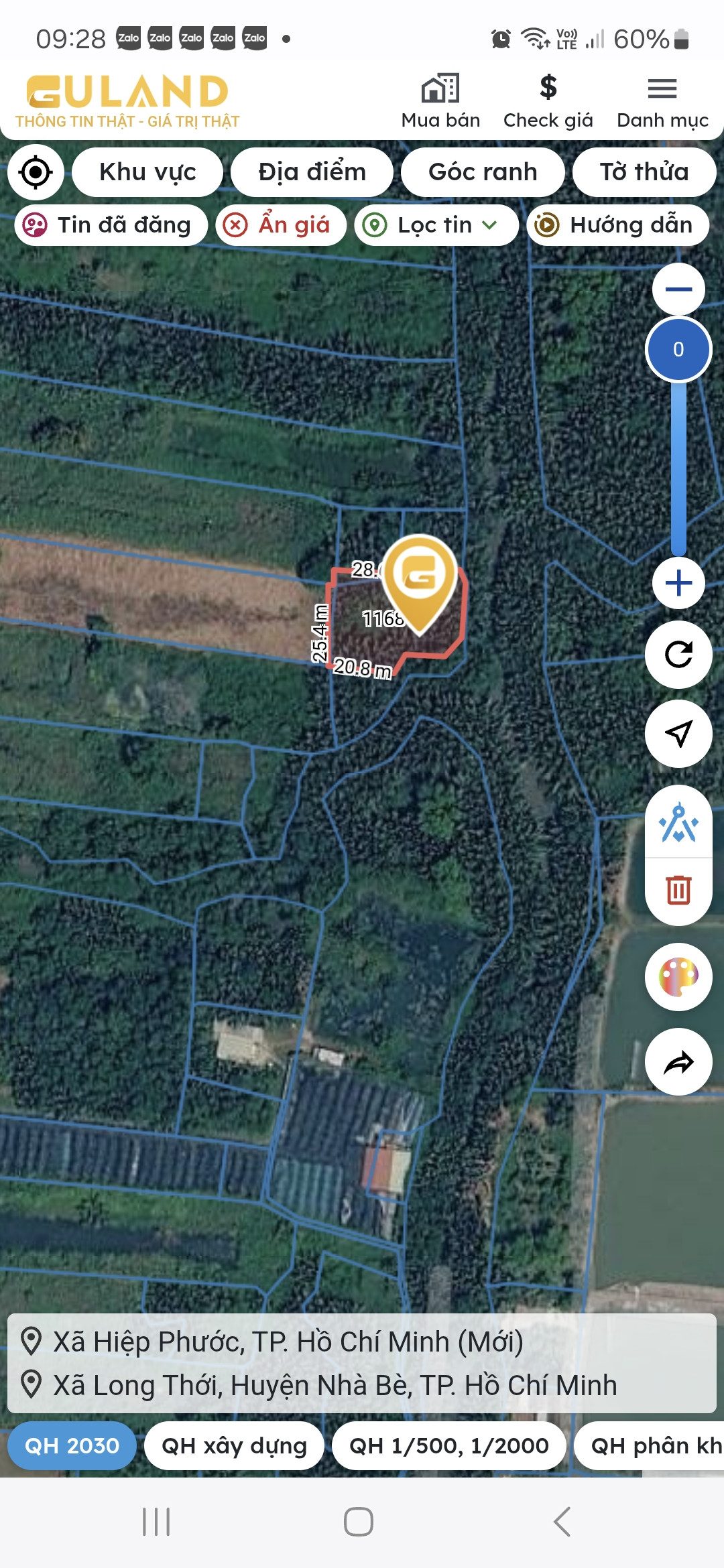Toggle Ẩn giá to hide prices
This screenshot has height=1568, width=724.
pos(281,225)
